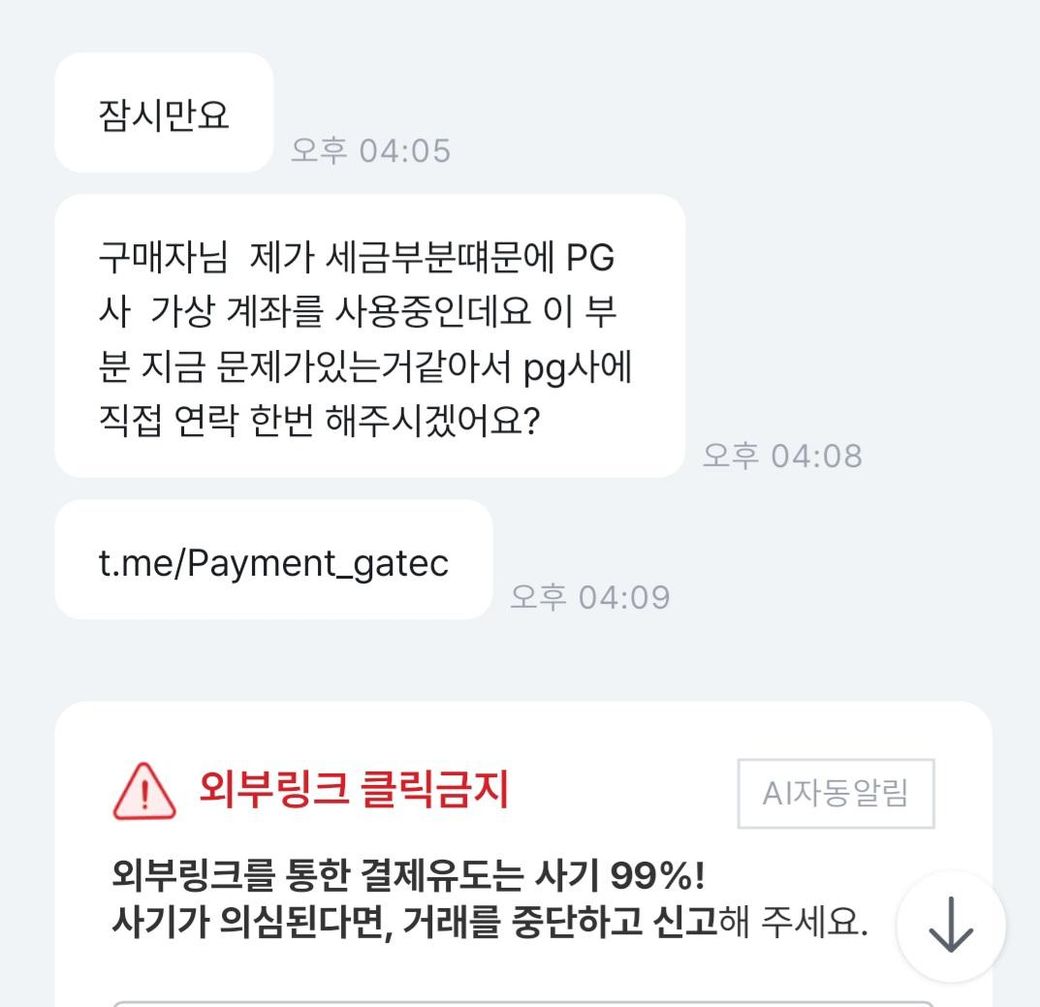Jump to latest messages with down arrow
This screenshot has width=1040, height=1007.
[950, 925]
